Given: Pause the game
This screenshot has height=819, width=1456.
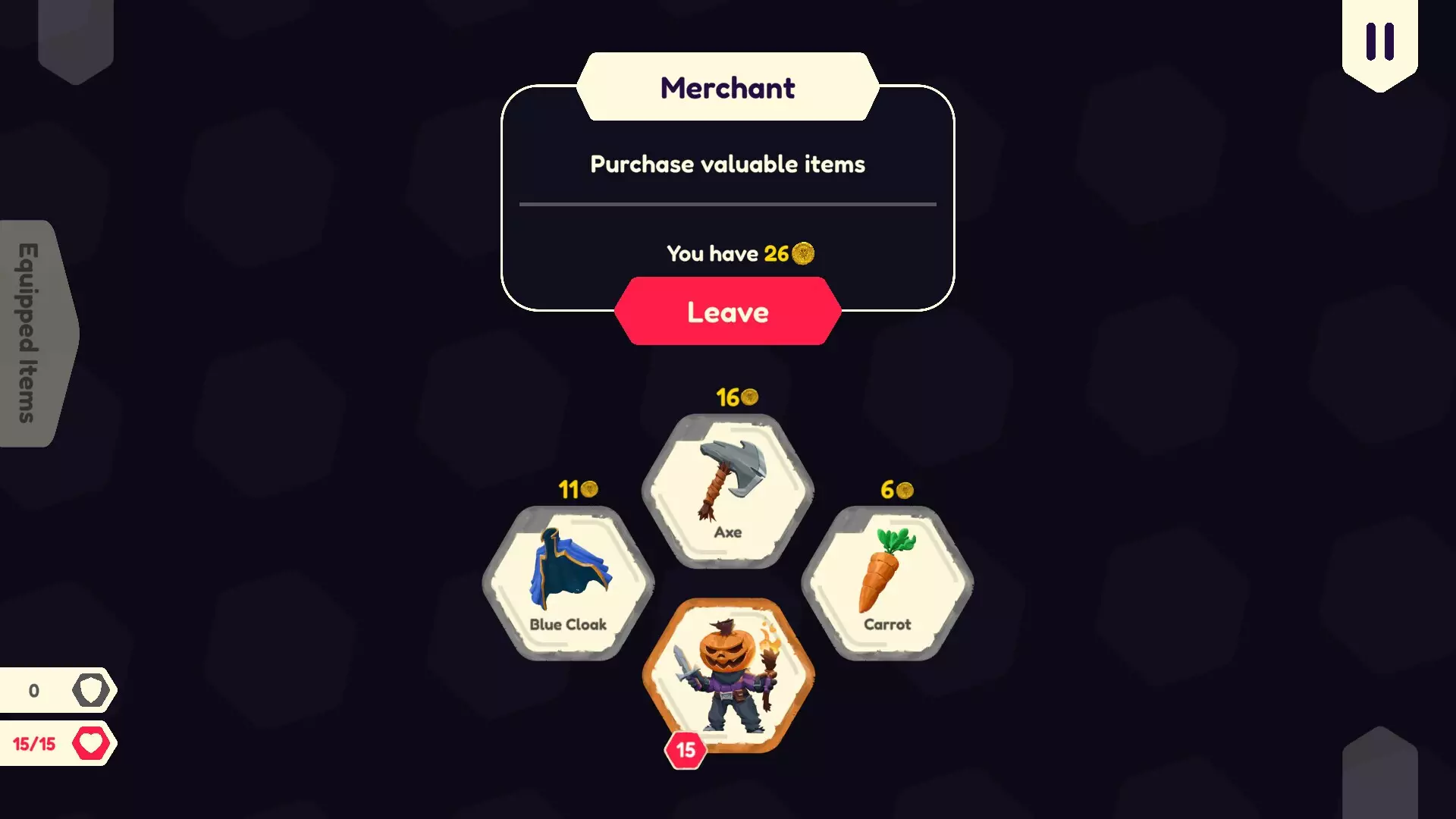Looking at the screenshot, I should [1379, 42].
